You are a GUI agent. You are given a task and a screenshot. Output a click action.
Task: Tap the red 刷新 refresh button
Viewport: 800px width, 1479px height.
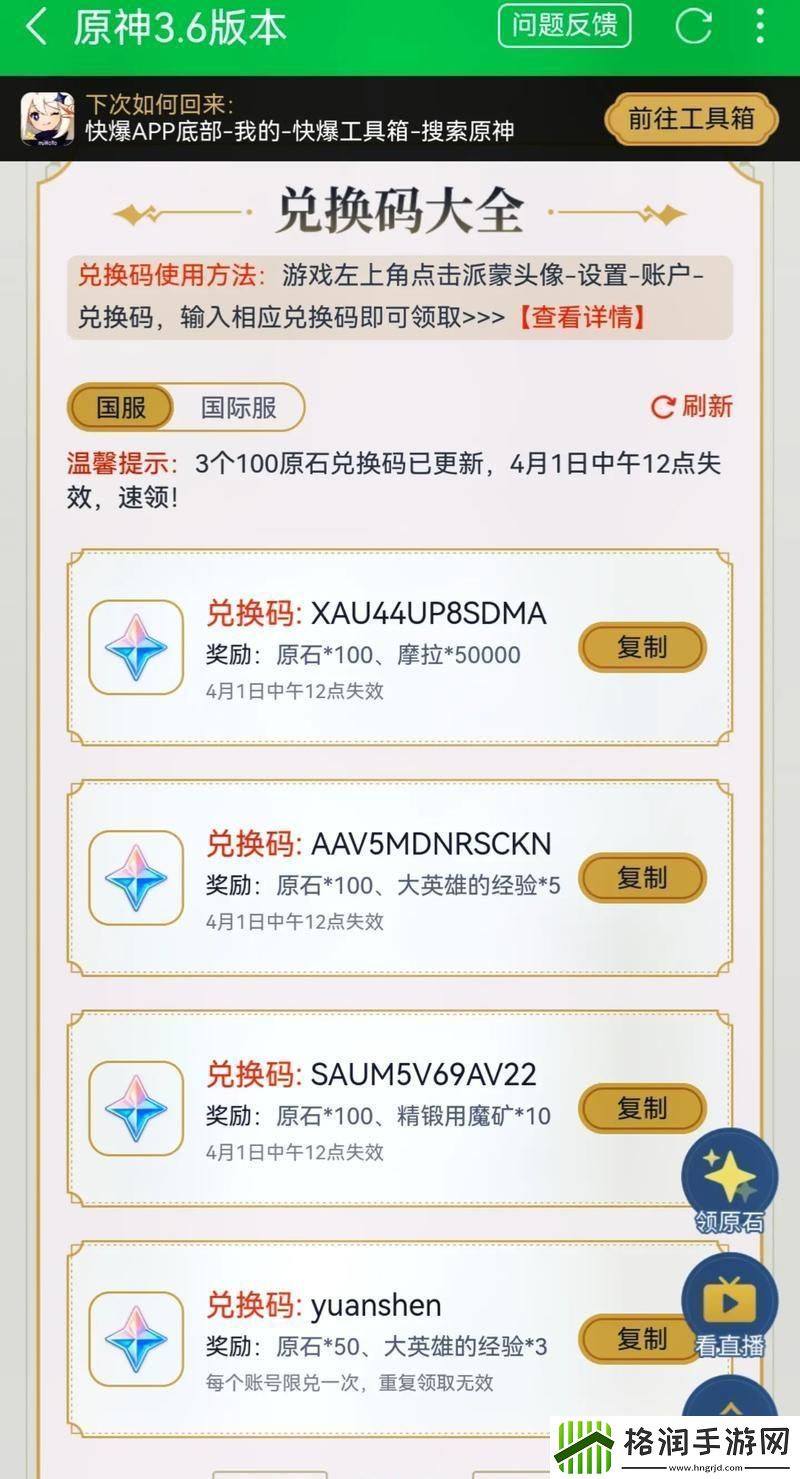[692, 406]
